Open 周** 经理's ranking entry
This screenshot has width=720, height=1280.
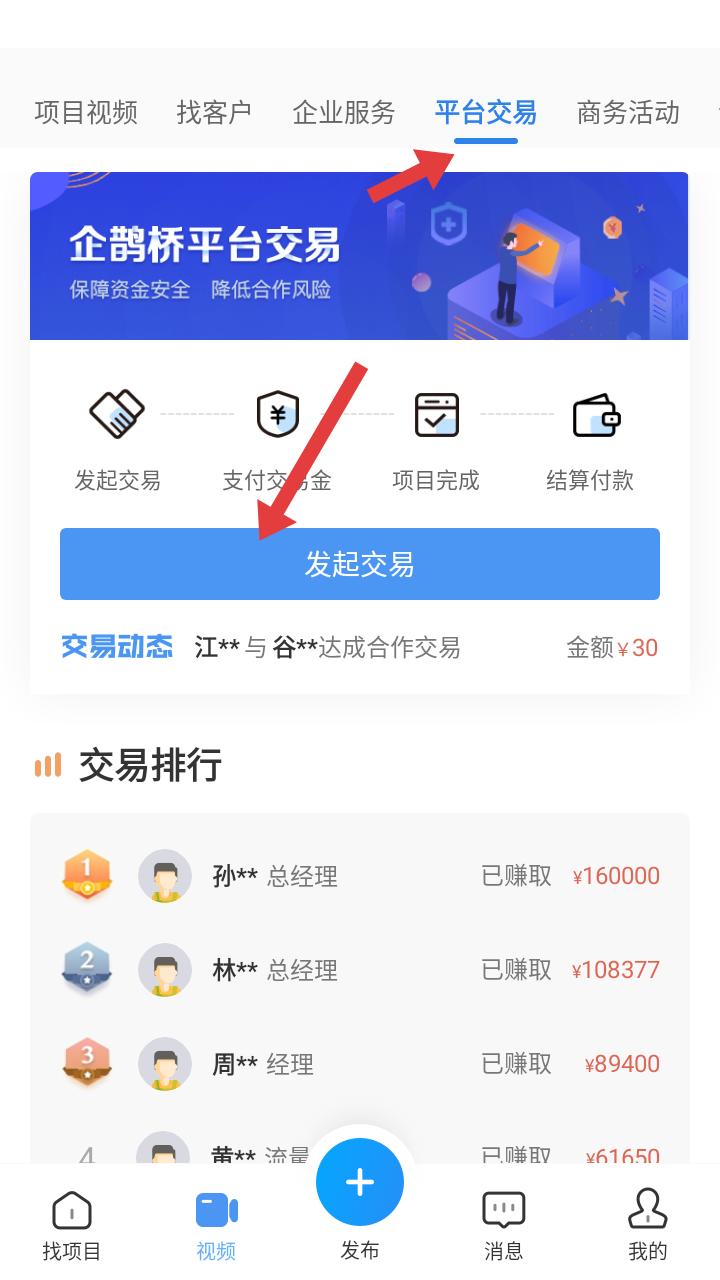click(360, 1064)
